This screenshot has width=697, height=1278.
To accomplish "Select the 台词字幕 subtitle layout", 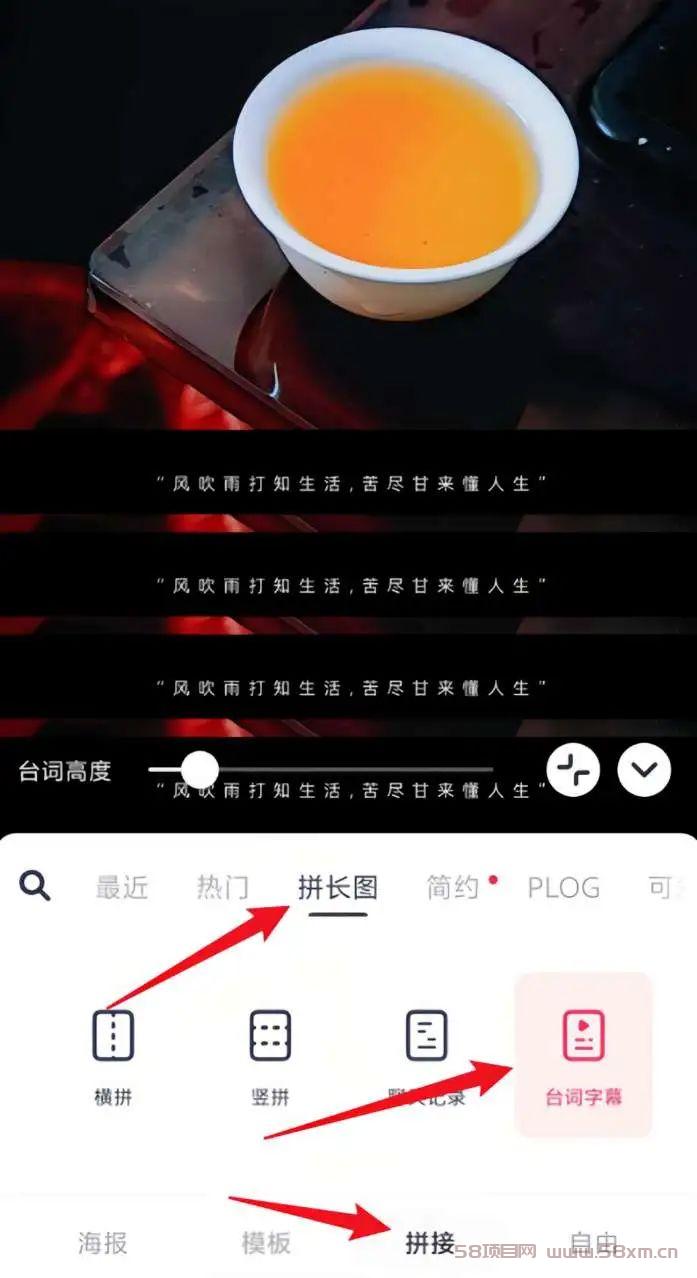I will click(584, 1055).
